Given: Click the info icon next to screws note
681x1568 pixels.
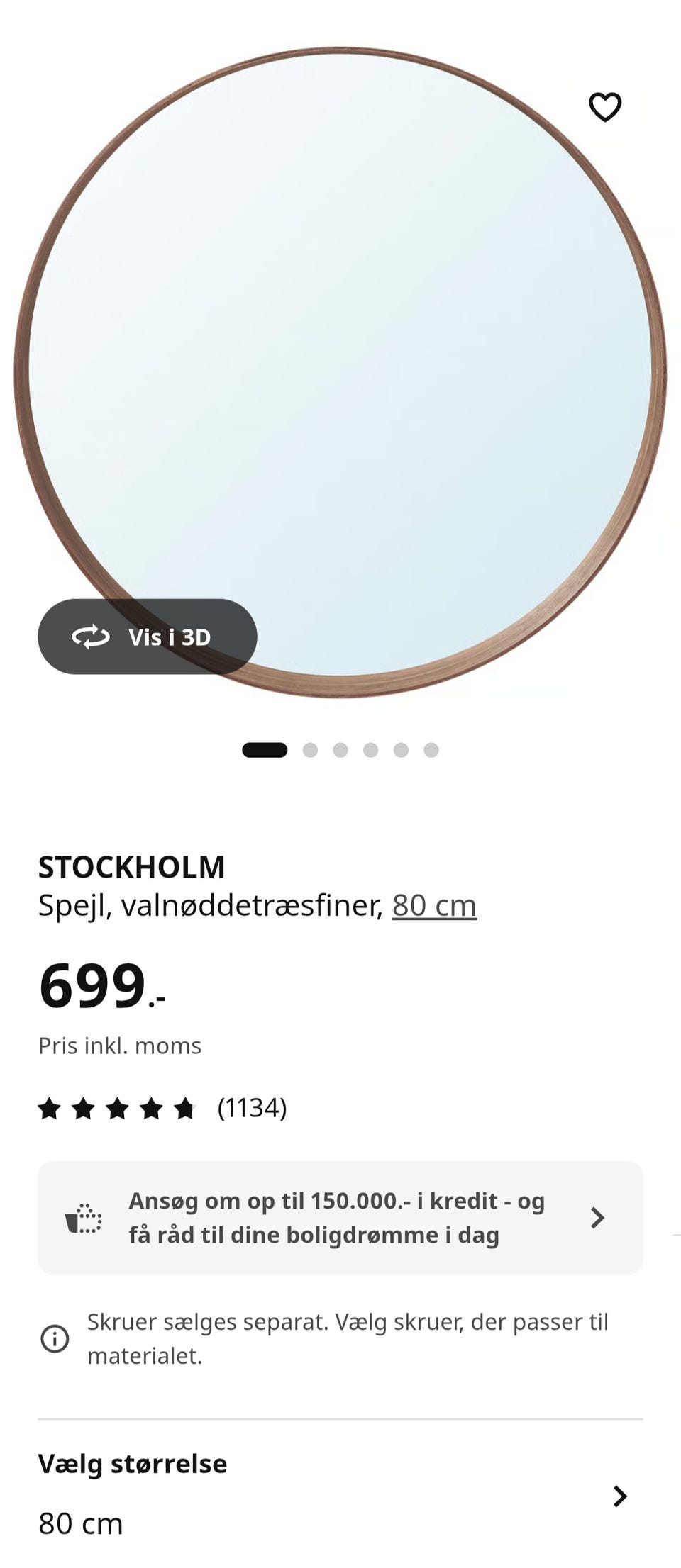Looking at the screenshot, I should pyautogui.click(x=54, y=1338).
